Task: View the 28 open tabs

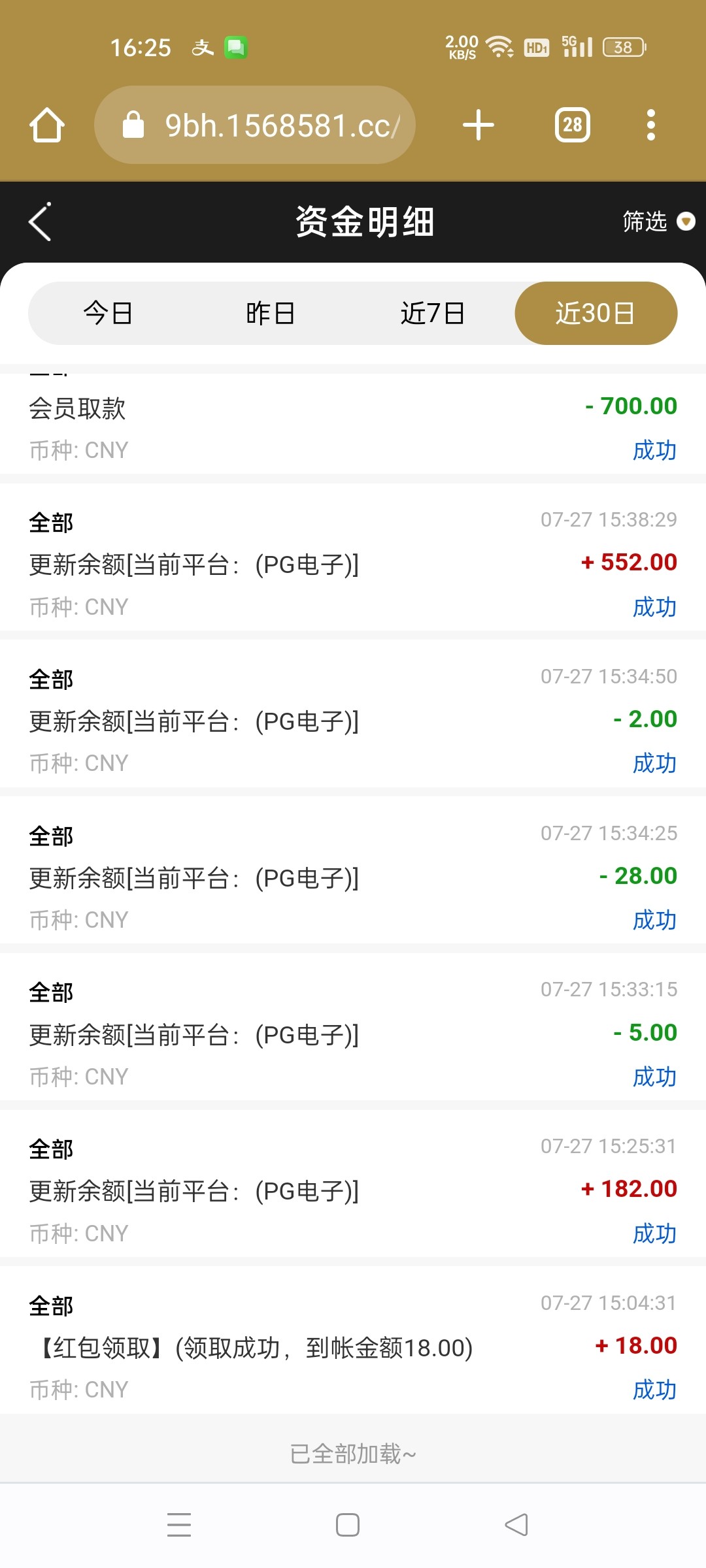Action: point(572,125)
